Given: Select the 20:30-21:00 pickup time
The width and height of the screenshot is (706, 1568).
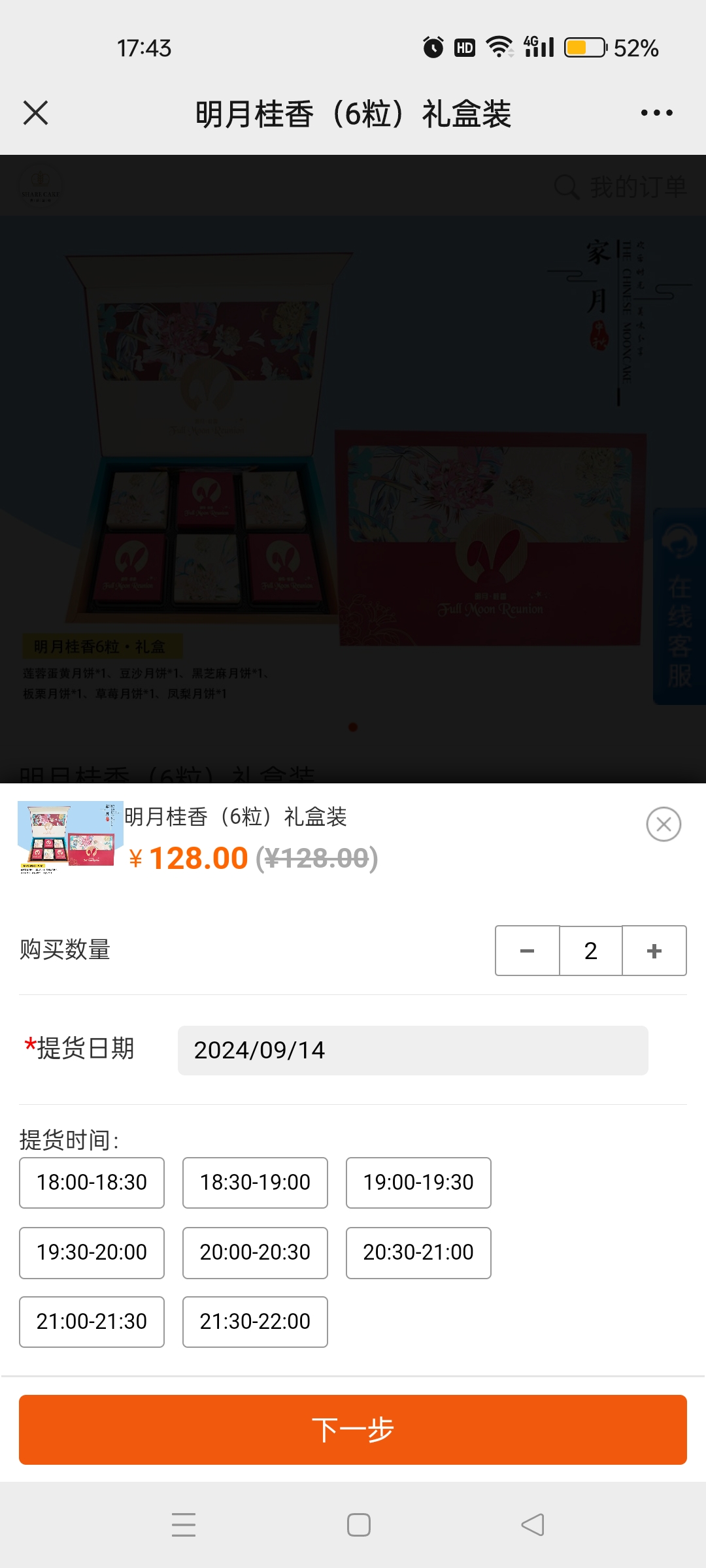Looking at the screenshot, I should click(x=418, y=1252).
